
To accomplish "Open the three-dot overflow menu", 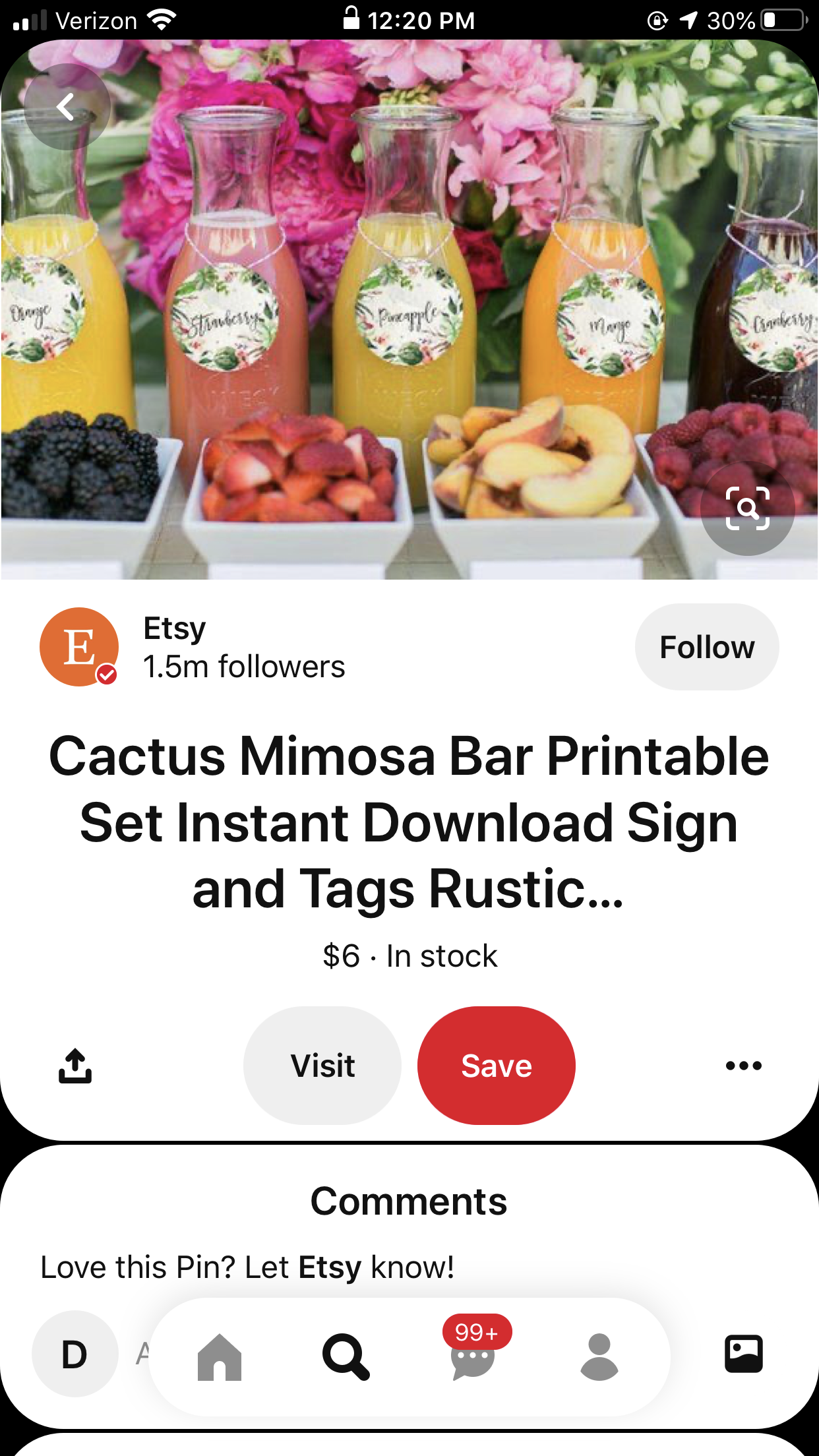I will click(x=743, y=1066).
